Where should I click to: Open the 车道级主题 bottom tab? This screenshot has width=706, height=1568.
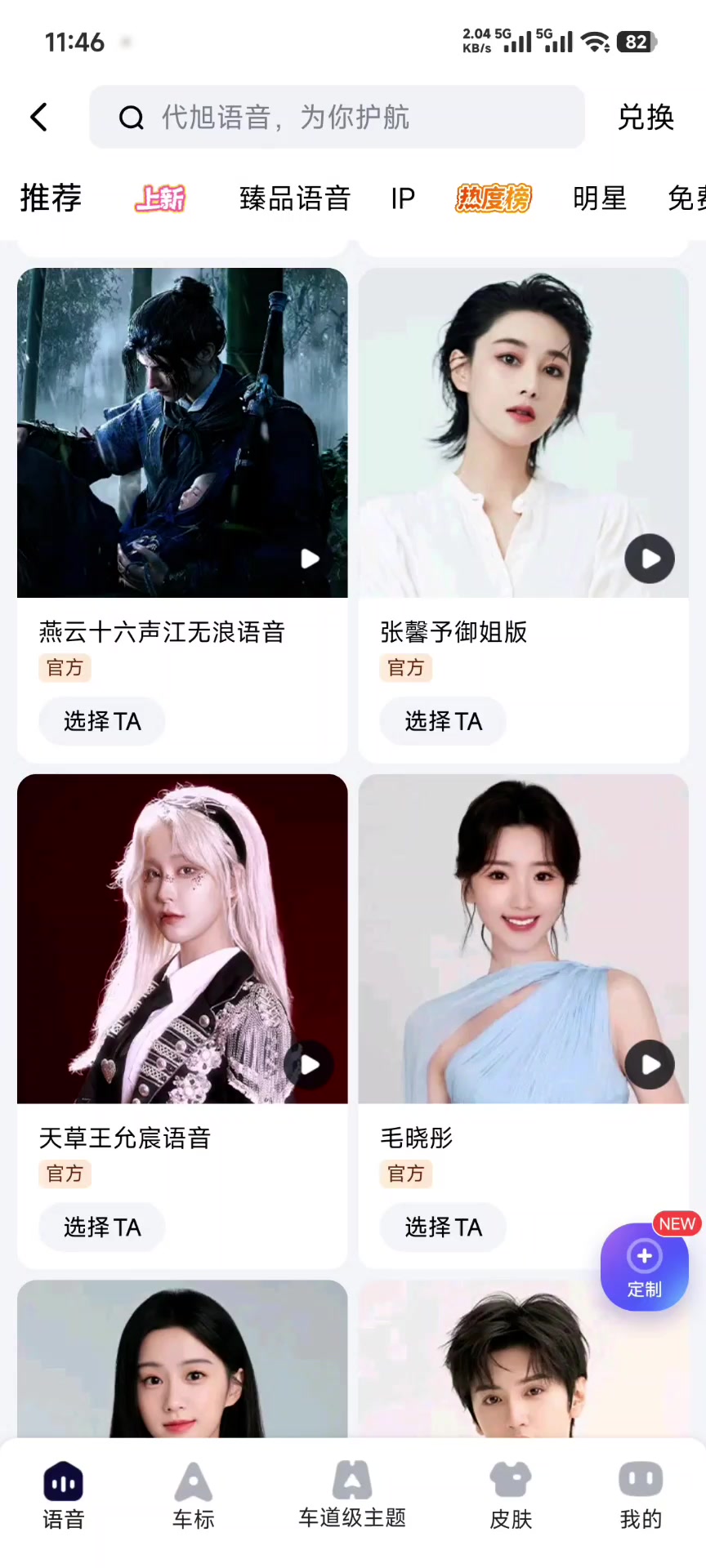(352, 1496)
